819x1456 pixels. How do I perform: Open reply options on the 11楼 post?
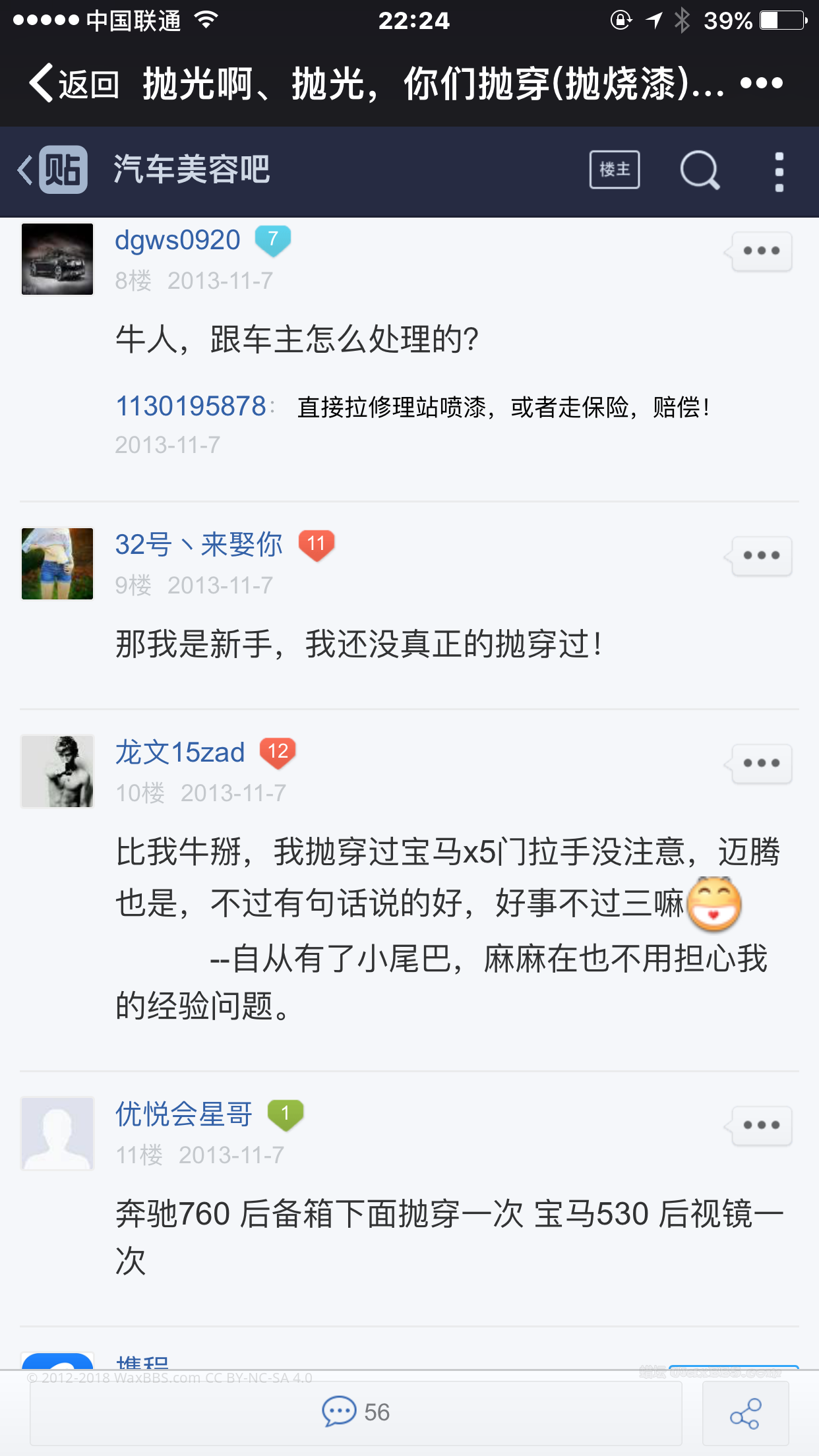[761, 1126]
